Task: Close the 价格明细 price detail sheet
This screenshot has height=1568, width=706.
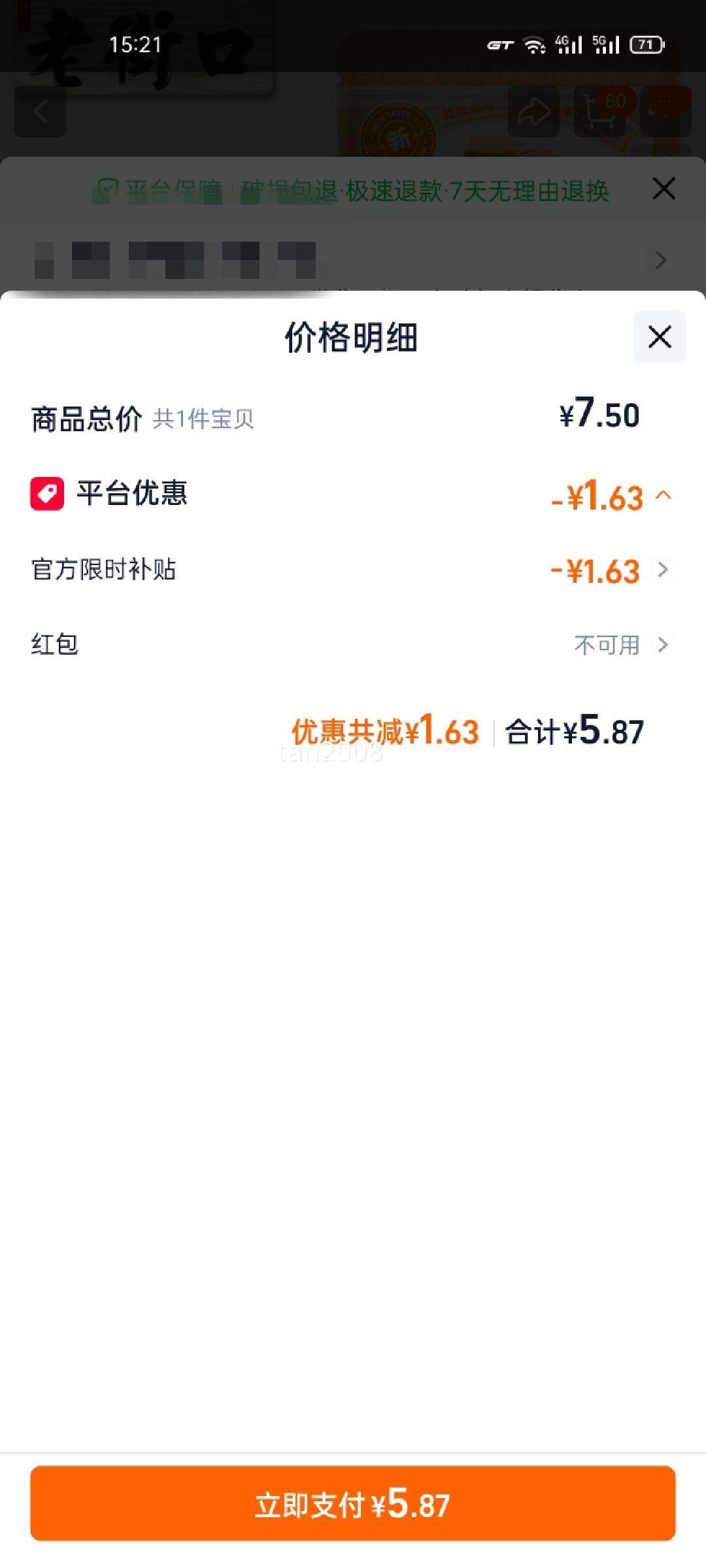Action: [x=659, y=337]
